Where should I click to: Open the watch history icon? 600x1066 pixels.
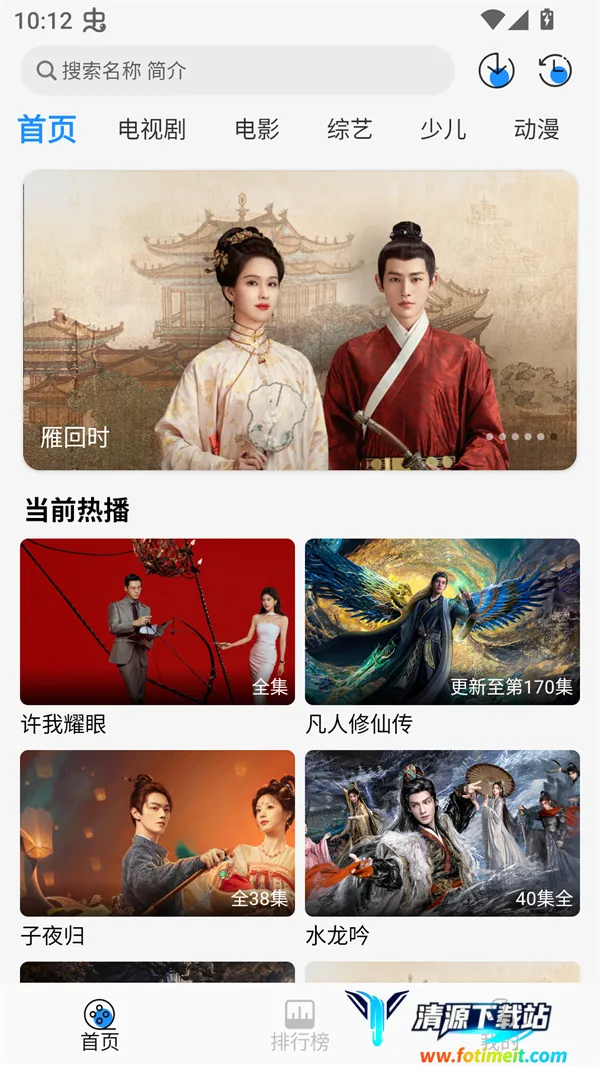pyautogui.click(x=555, y=71)
